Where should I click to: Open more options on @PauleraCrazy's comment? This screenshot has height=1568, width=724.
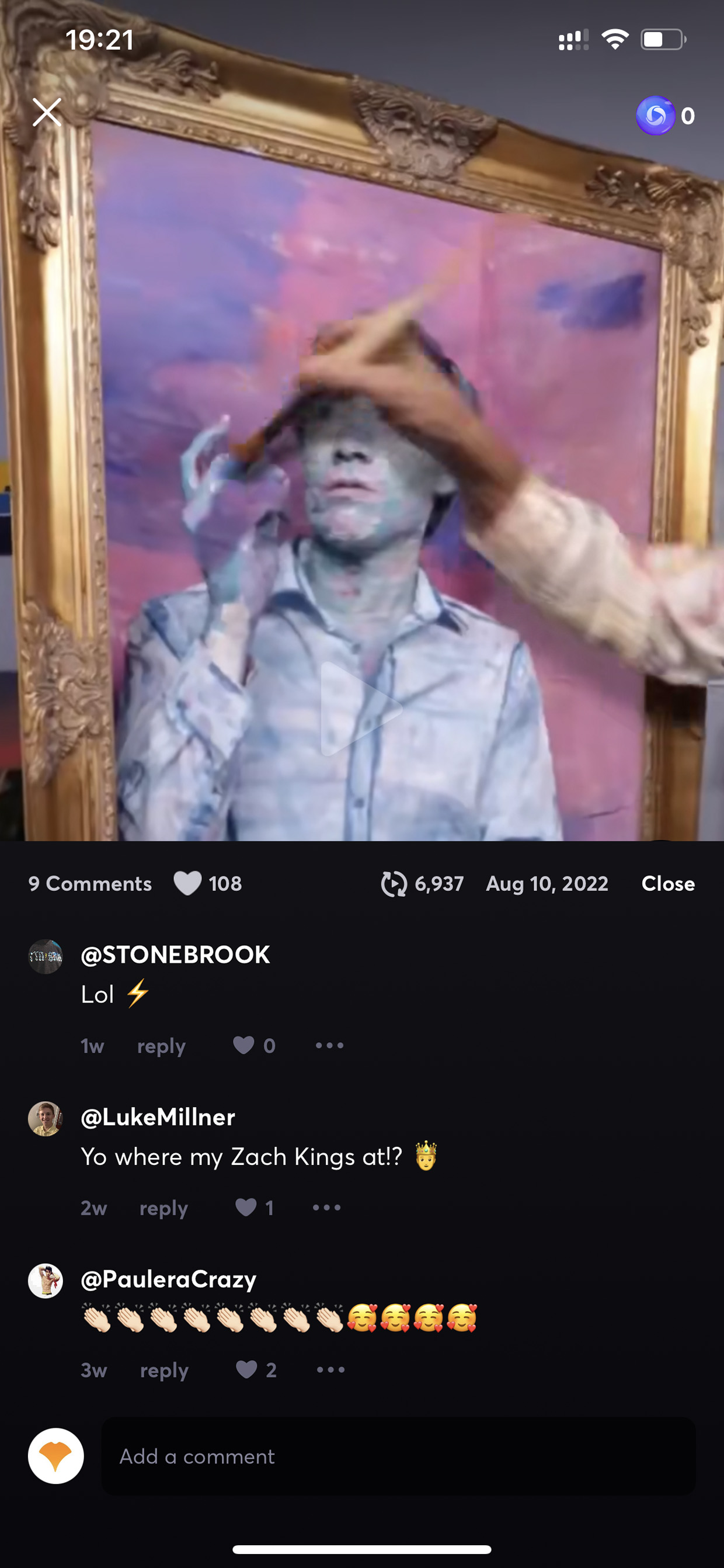(x=330, y=1369)
